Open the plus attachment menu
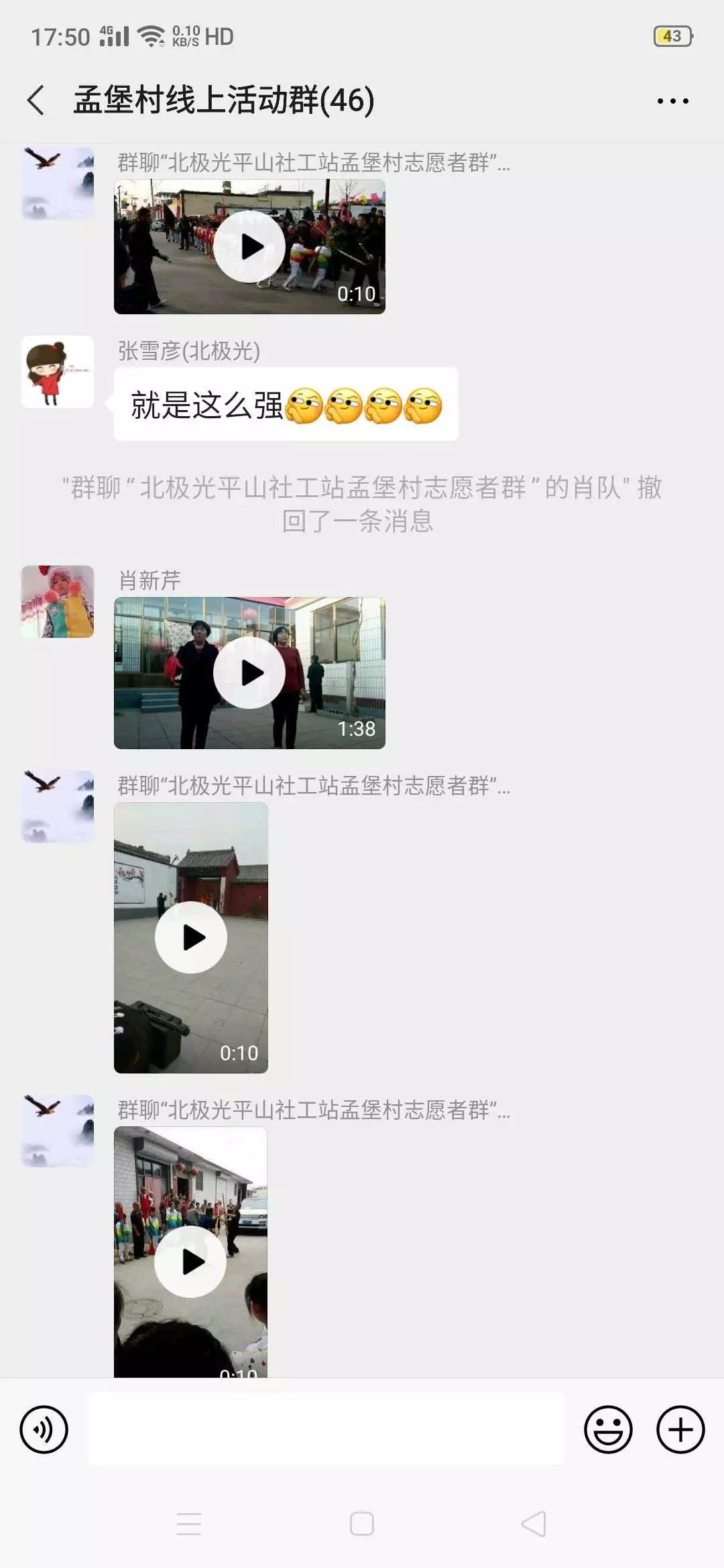Image resolution: width=724 pixels, height=1568 pixels. click(x=680, y=1429)
